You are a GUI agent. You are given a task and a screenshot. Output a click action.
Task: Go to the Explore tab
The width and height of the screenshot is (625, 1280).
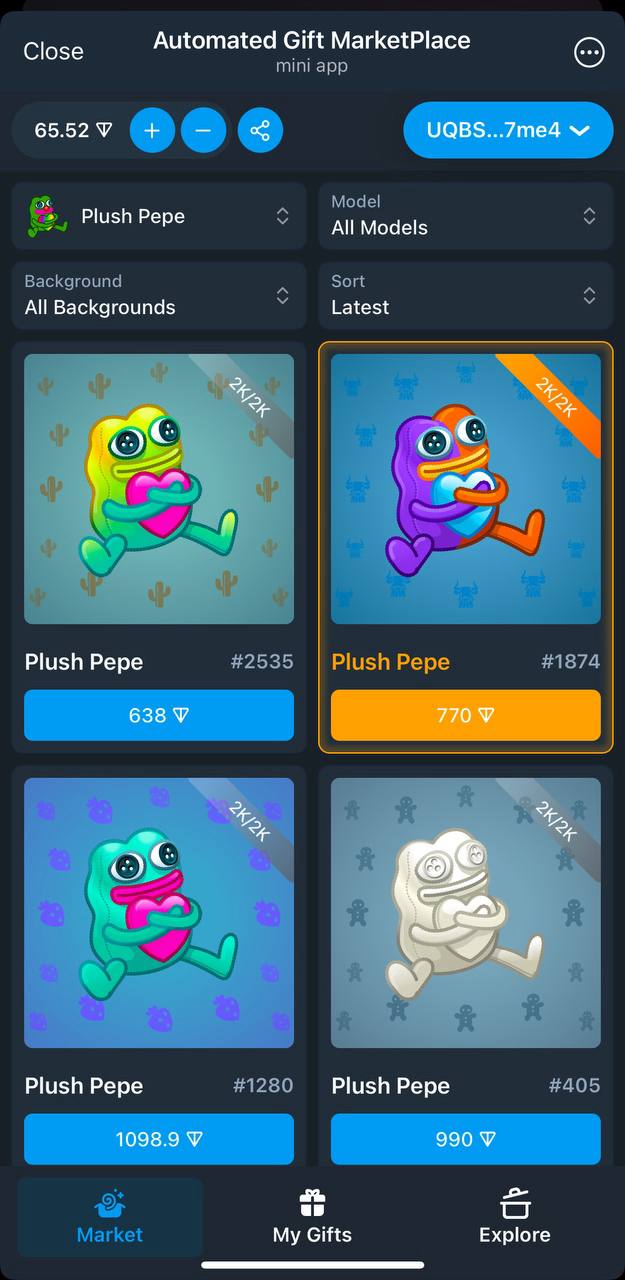click(x=514, y=1217)
